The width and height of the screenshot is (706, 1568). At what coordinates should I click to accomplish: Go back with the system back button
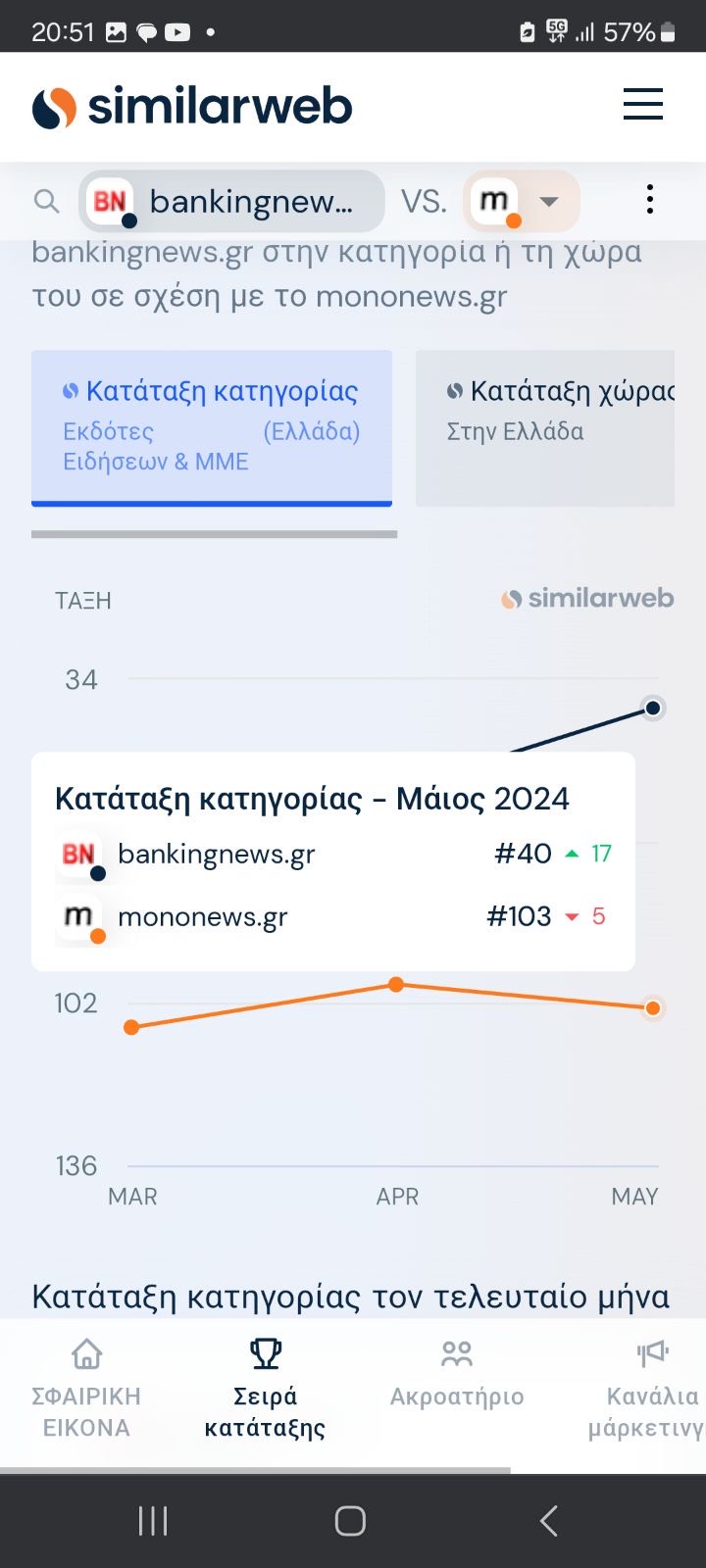[x=548, y=1521]
